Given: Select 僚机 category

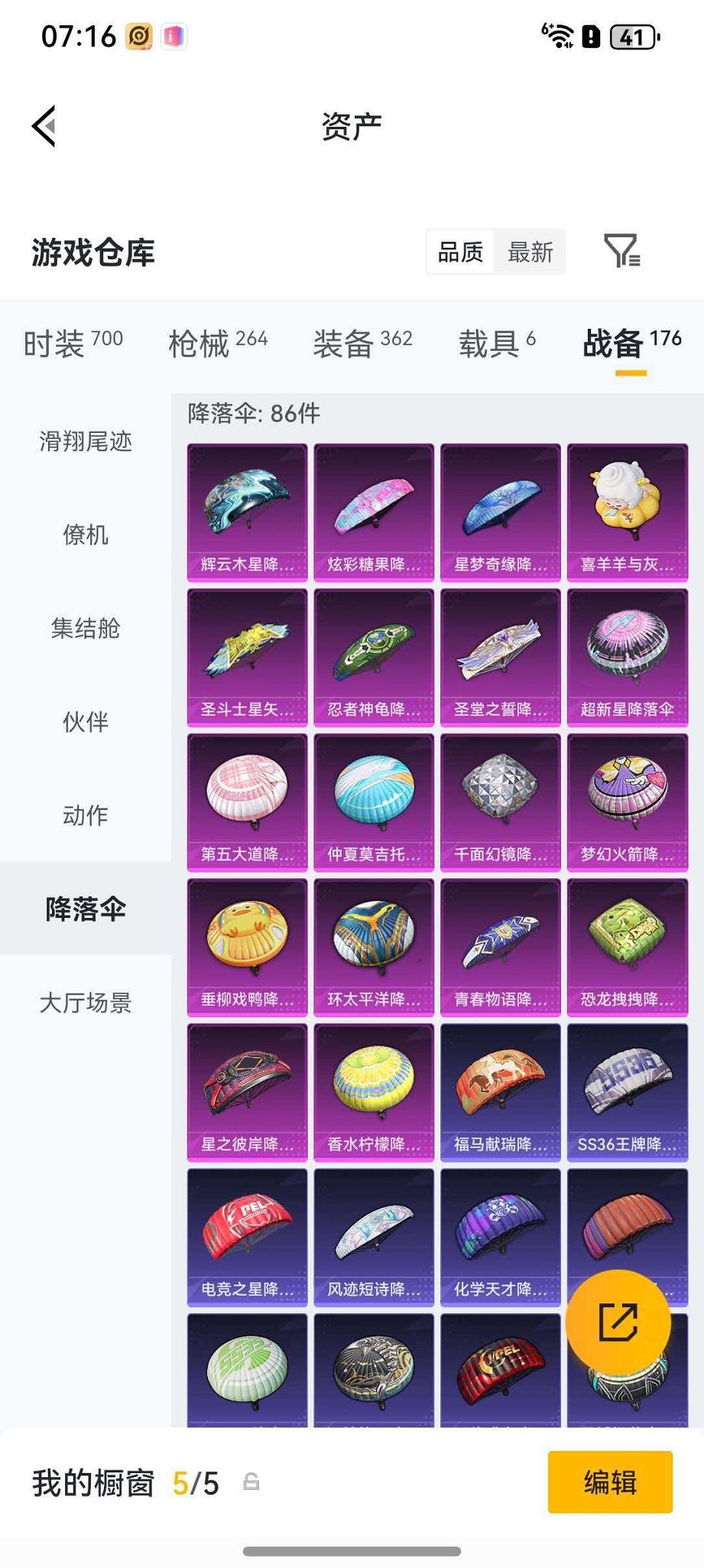Looking at the screenshot, I should click(x=86, y=535).
